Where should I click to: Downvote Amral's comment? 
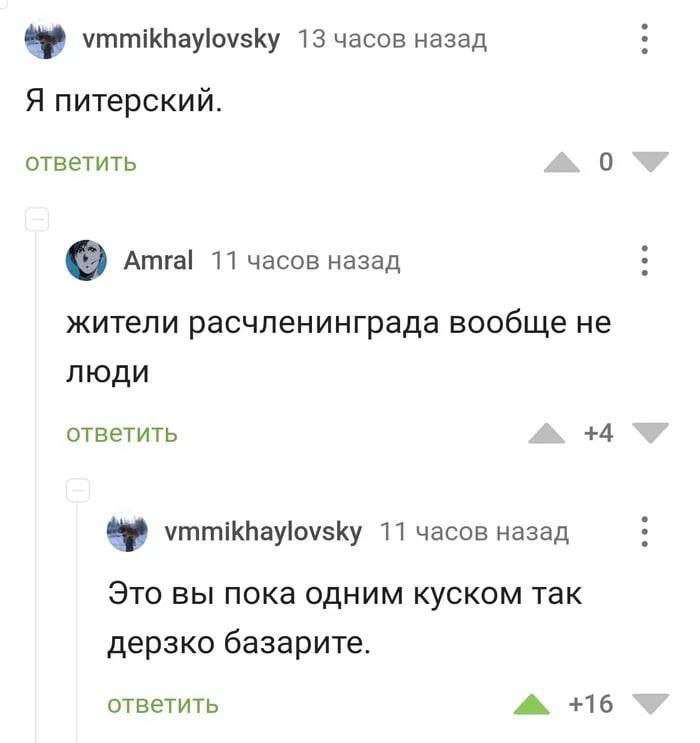(650, 433)
